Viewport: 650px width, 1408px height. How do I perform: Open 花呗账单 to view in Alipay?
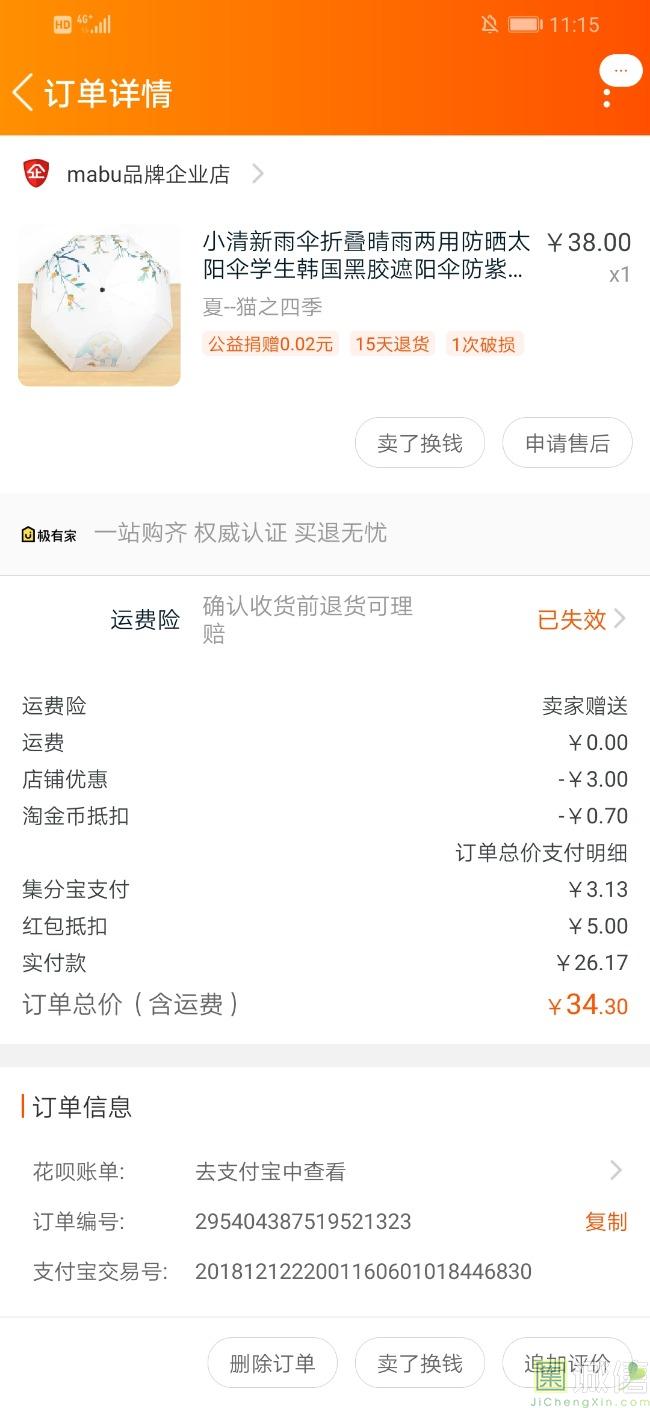tap(324, 1171)
